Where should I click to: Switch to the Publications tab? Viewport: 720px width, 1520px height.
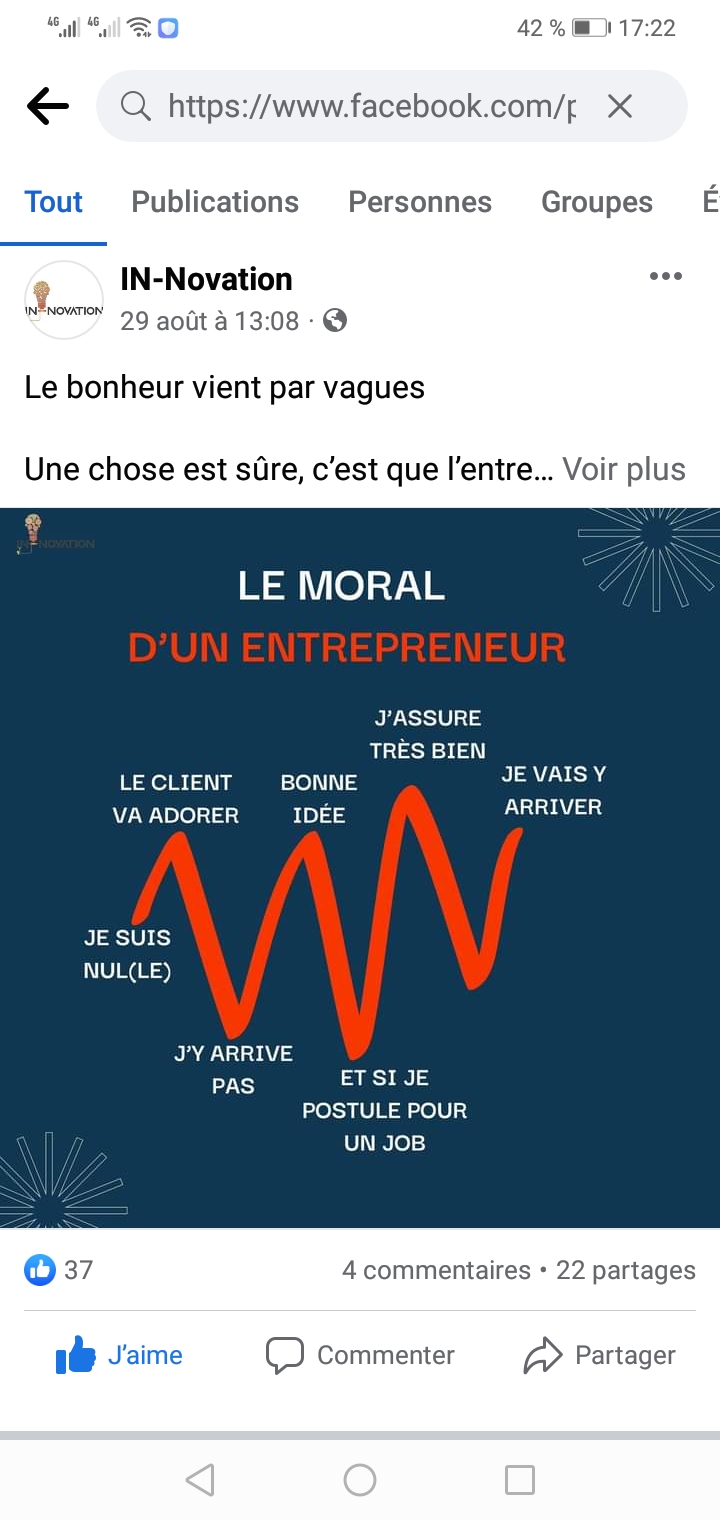point(215,202)
